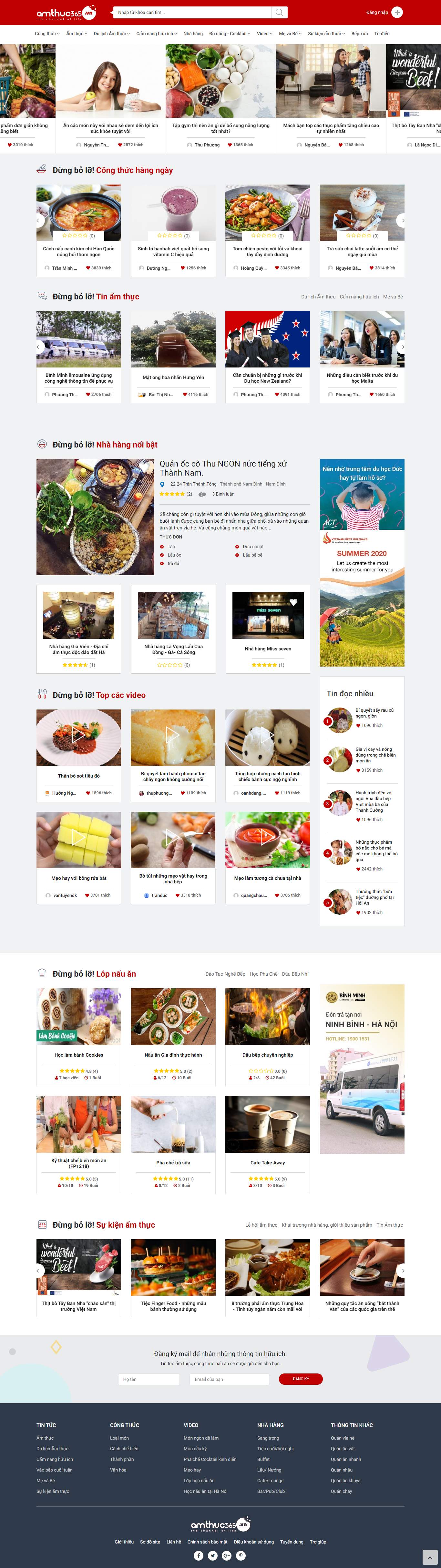The image size is (441, 1568).
Task: Tap the Email của bạn field
Action: click(229, 1379)
